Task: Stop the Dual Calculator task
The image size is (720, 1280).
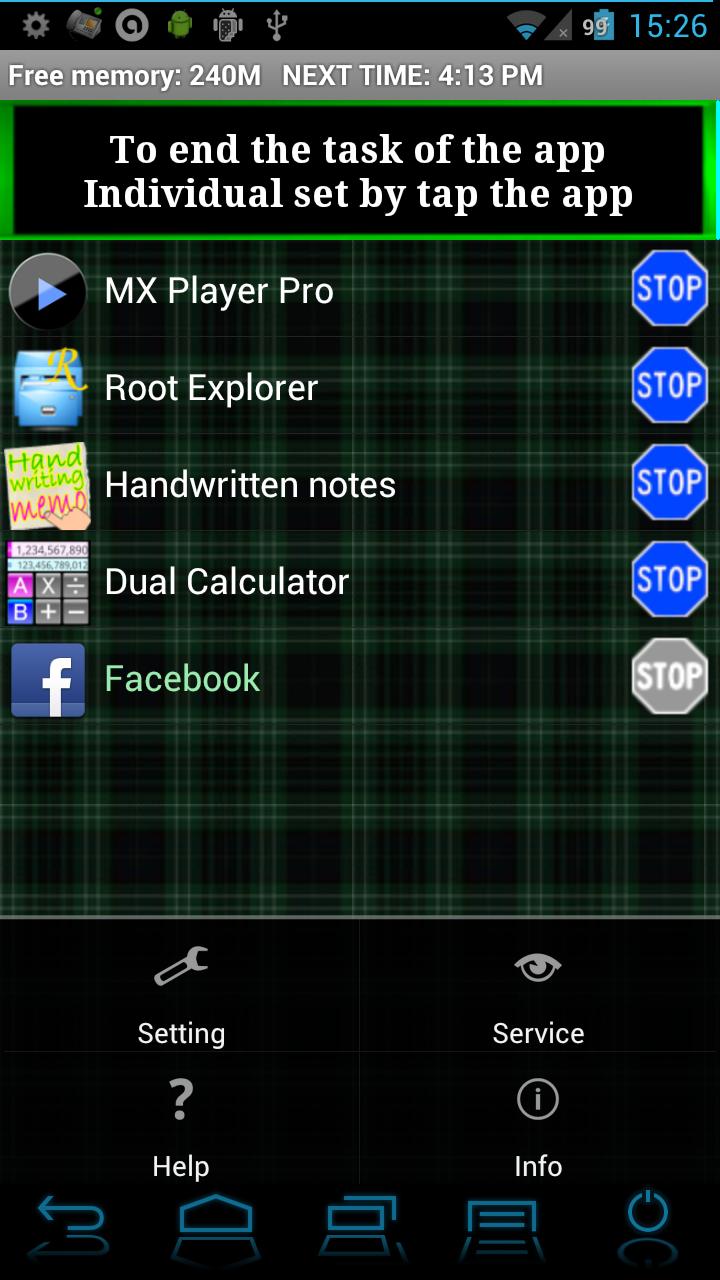Action: [x=669, y=580]
